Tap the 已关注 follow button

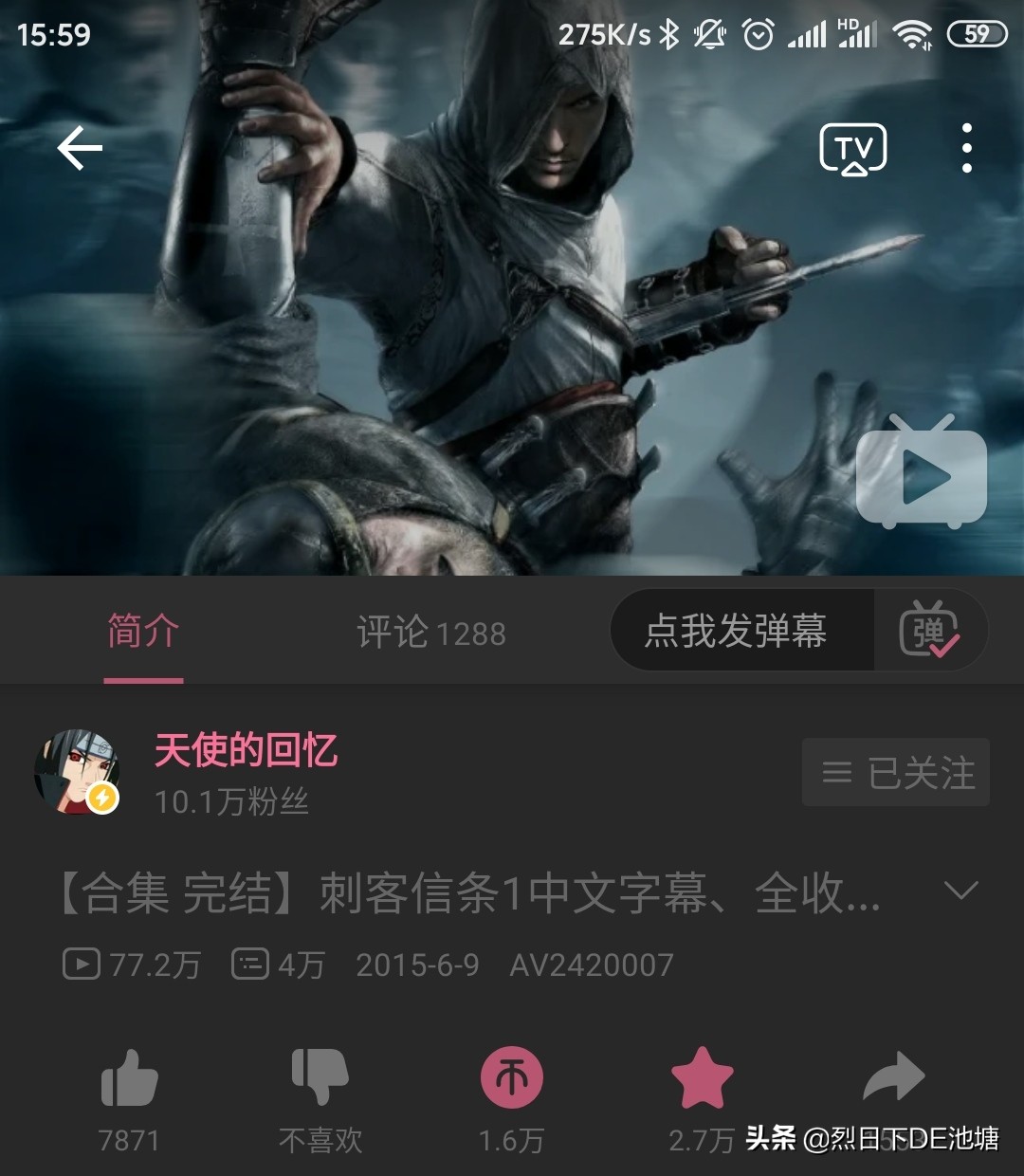895,773
